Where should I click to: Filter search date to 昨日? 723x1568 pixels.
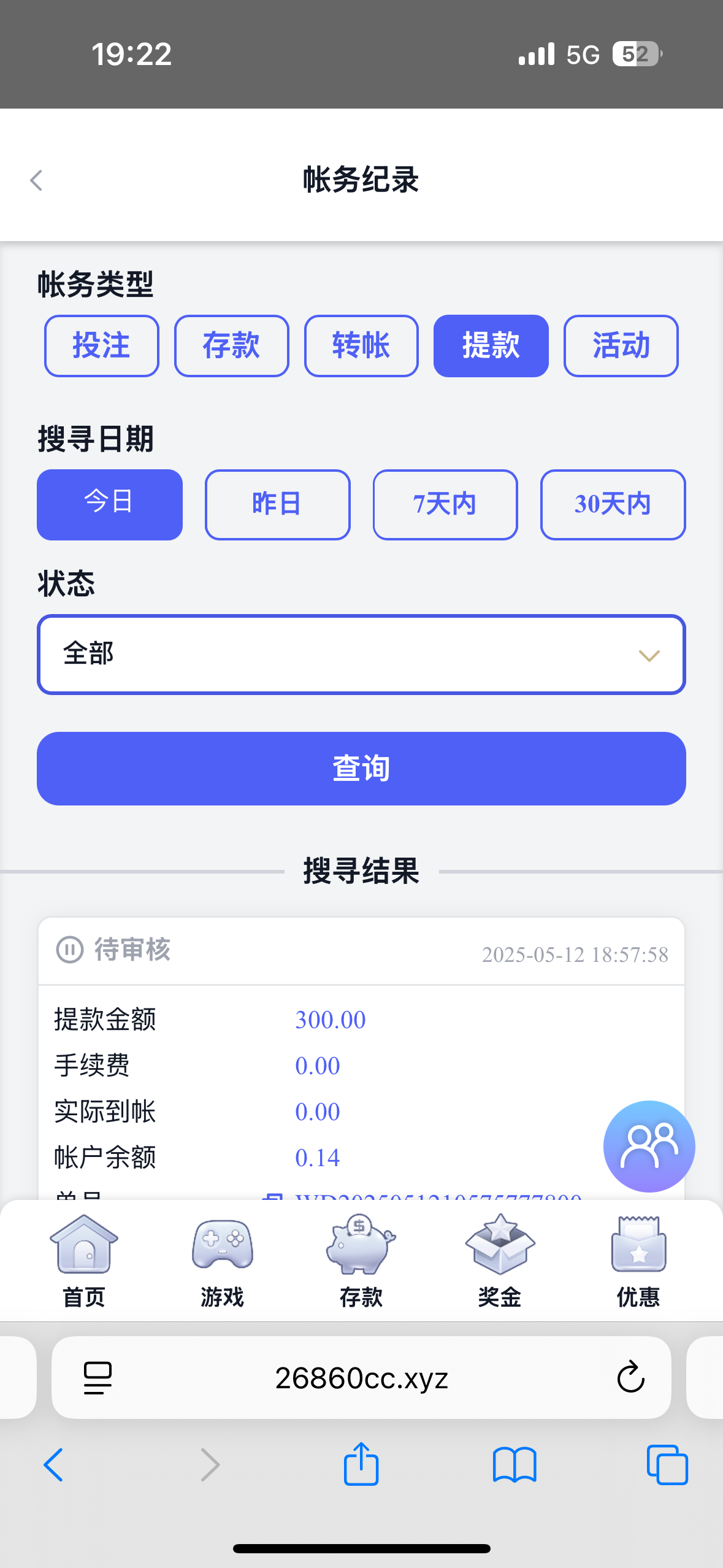277,504
